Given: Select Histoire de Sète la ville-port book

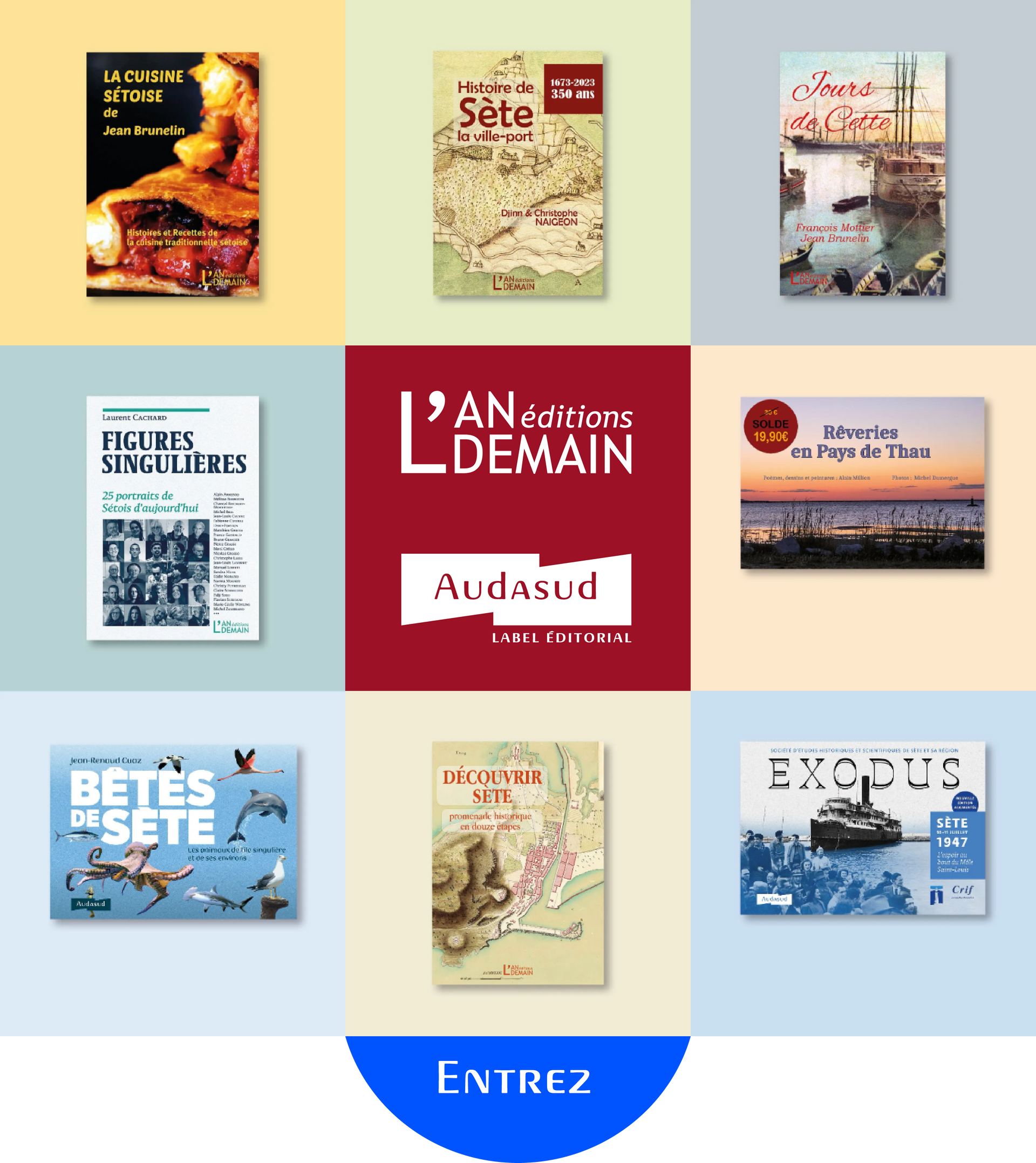Looking at the screenshot, I should (517, 174).
